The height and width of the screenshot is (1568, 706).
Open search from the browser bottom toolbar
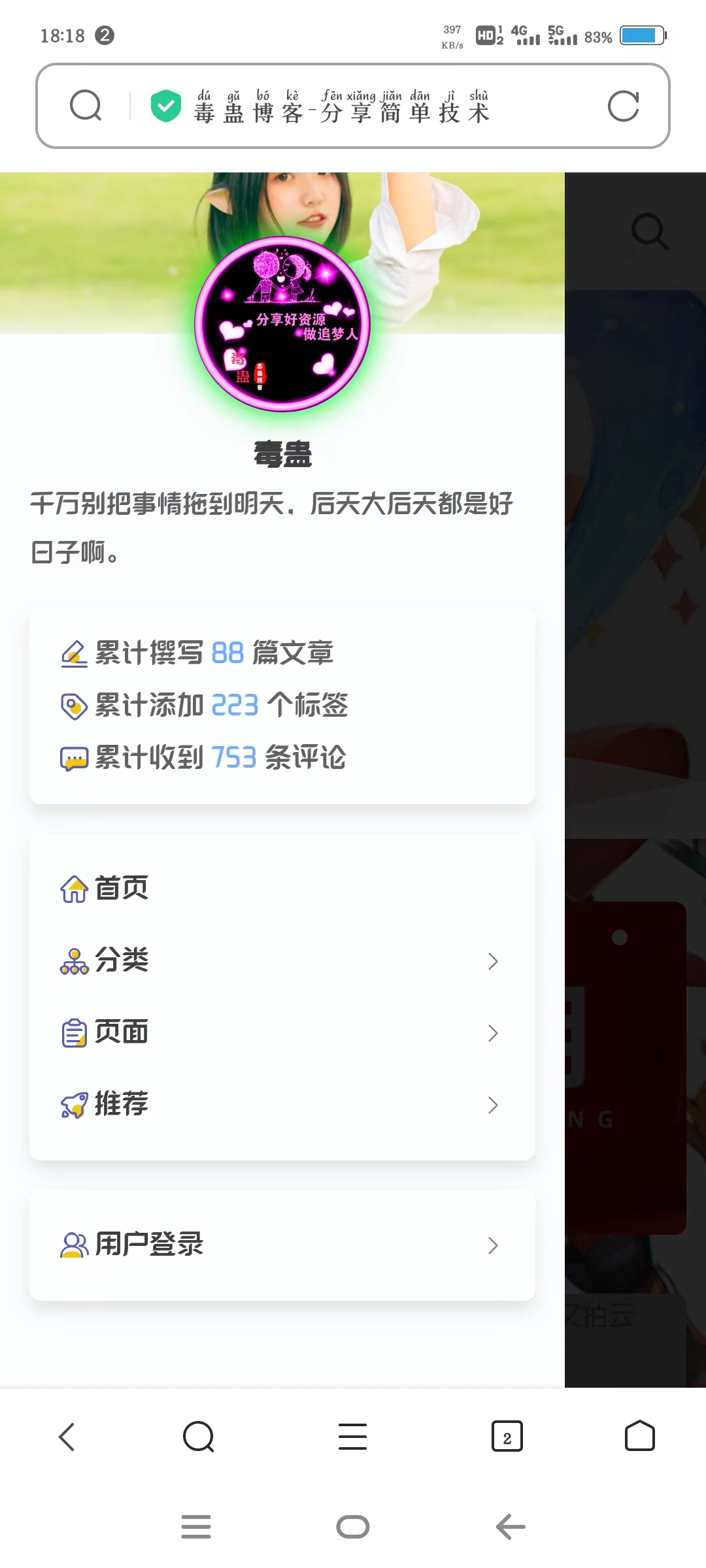tap(199, 1437)
